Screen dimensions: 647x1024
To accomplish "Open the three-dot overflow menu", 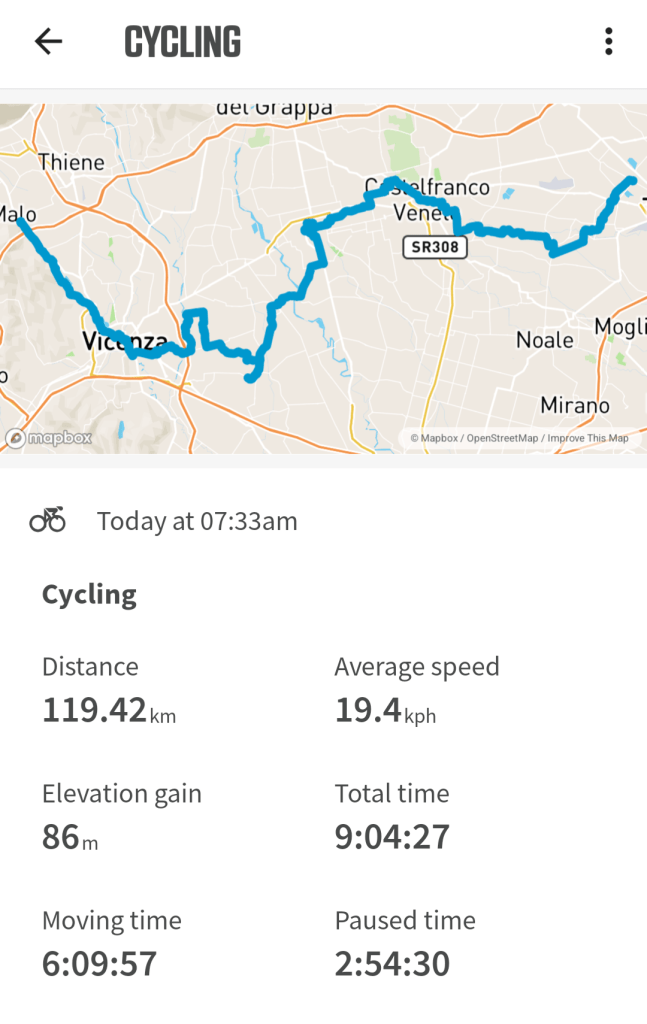I will pos(608,41).
